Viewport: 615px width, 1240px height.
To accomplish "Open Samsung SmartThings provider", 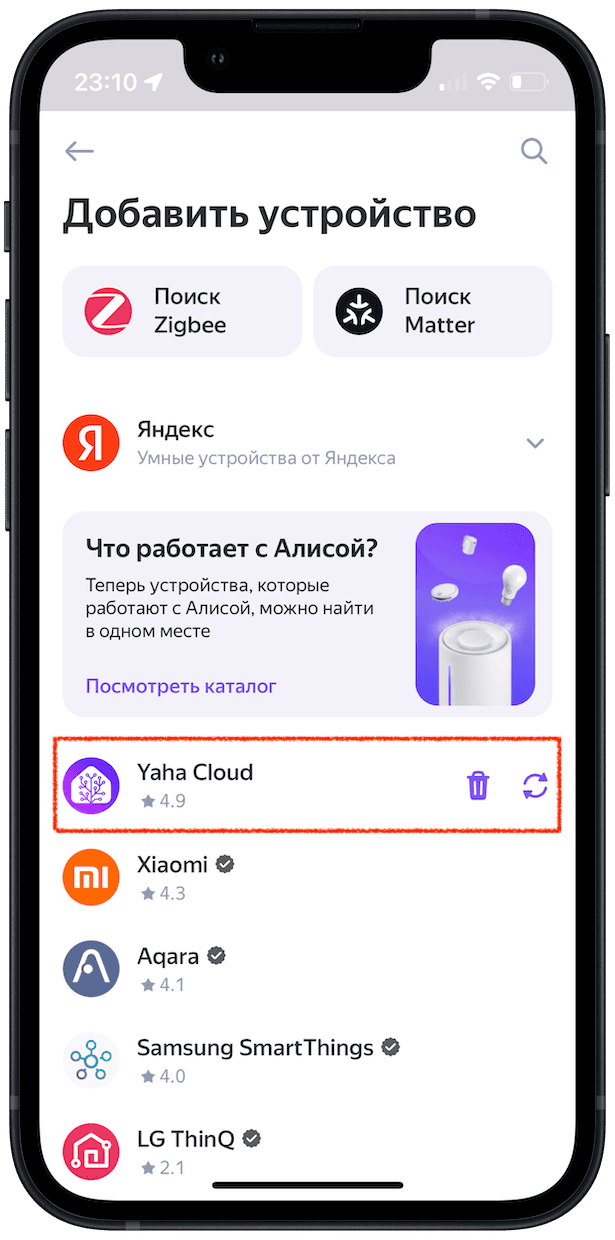I will [255, 1060].
